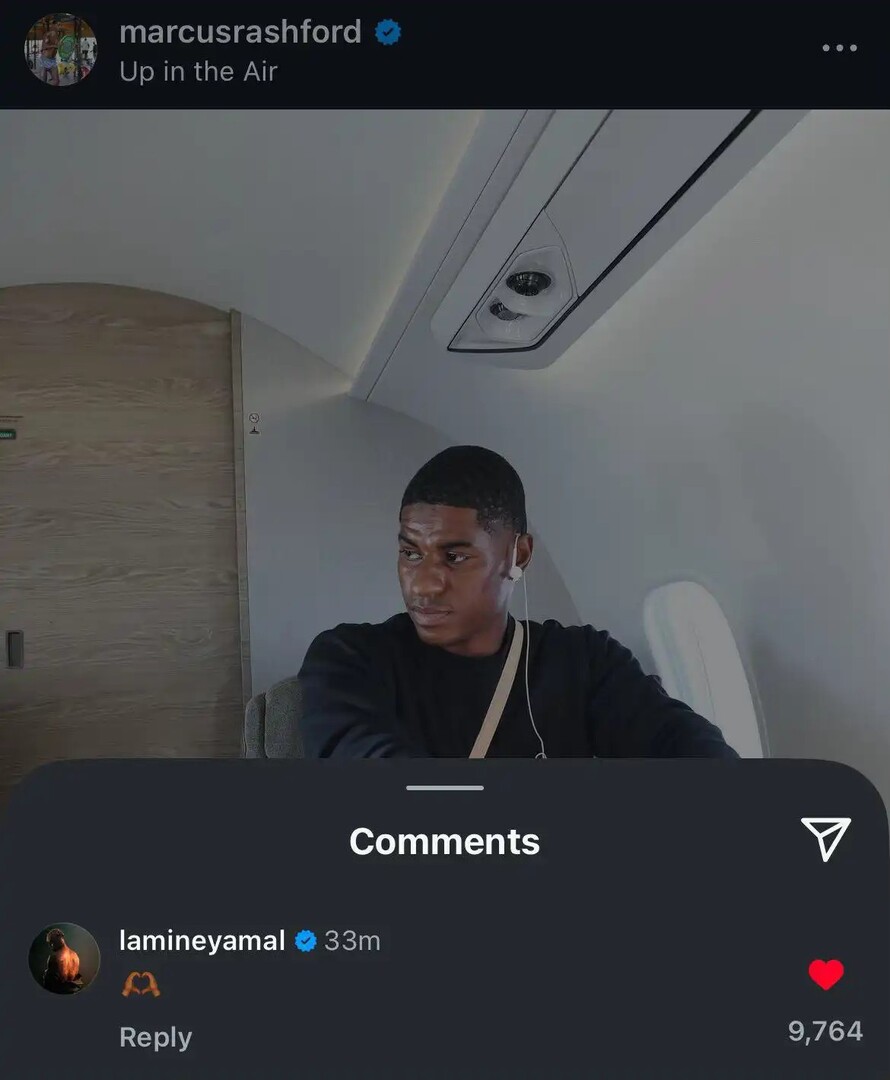Tap the drag handle above Comments
This screenshot has height=1080, width=890.
(x=444, y=788)
